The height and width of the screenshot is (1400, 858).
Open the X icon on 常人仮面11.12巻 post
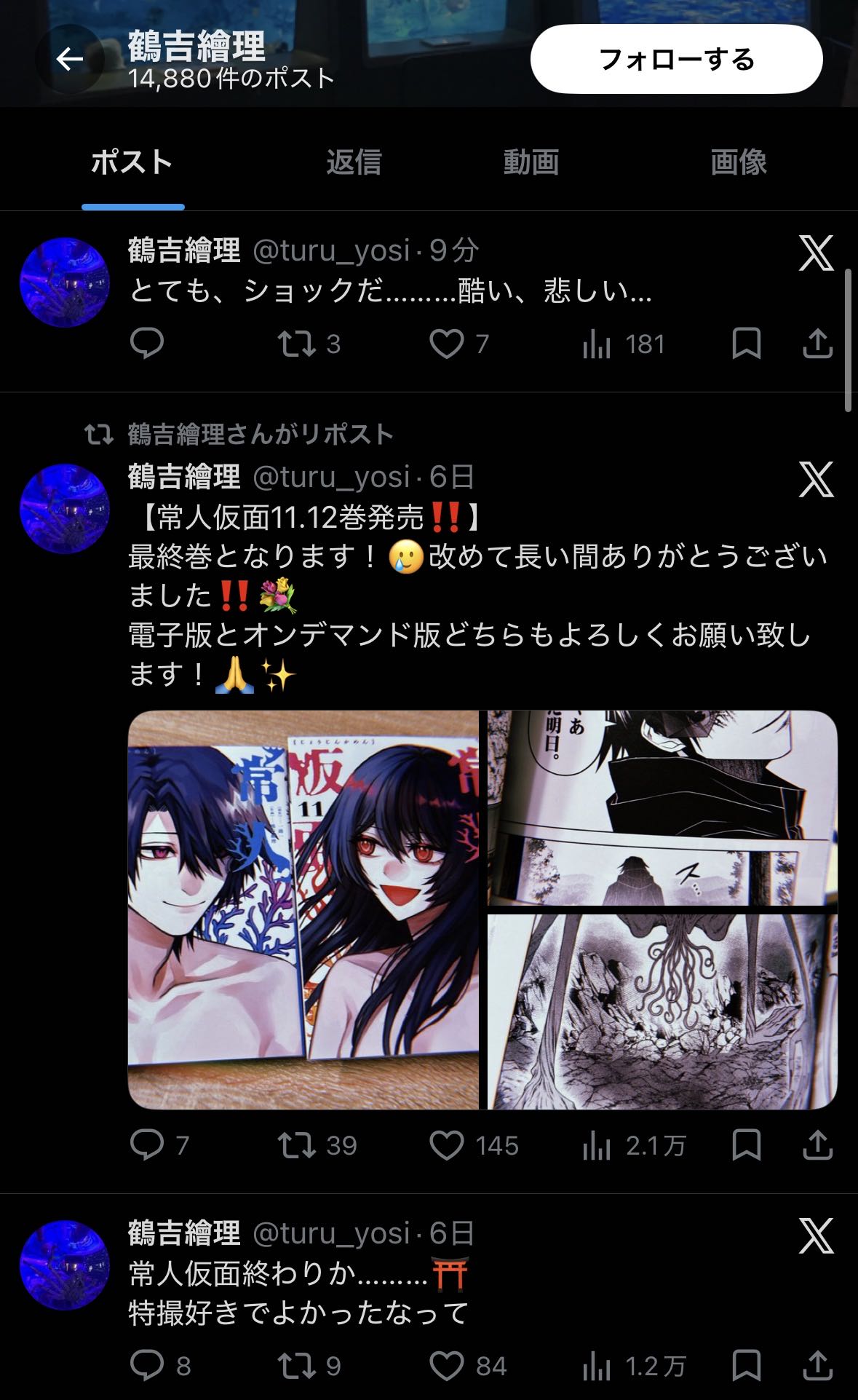[816, 479]
